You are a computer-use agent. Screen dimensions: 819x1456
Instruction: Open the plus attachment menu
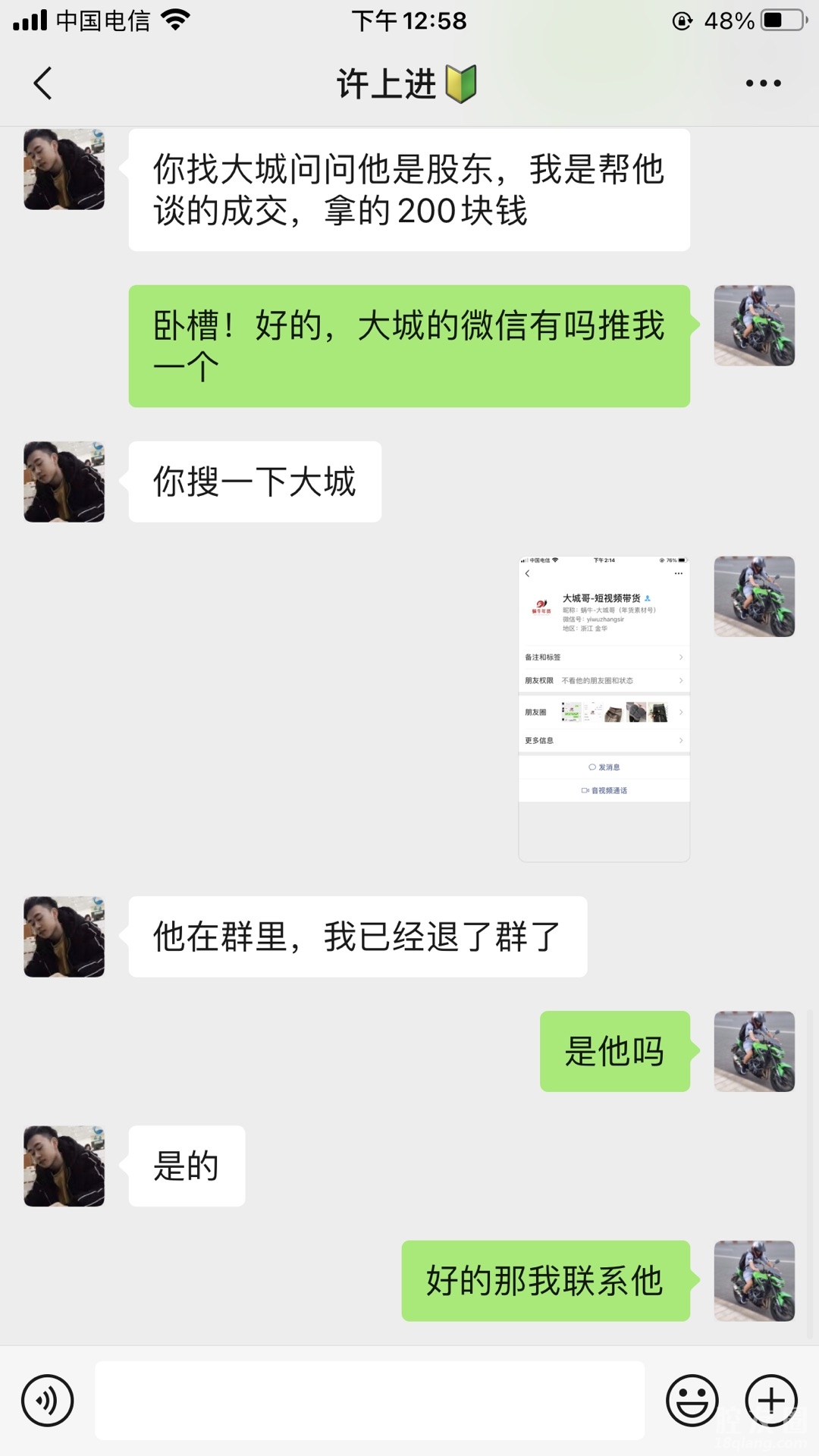pos(771,1400)
